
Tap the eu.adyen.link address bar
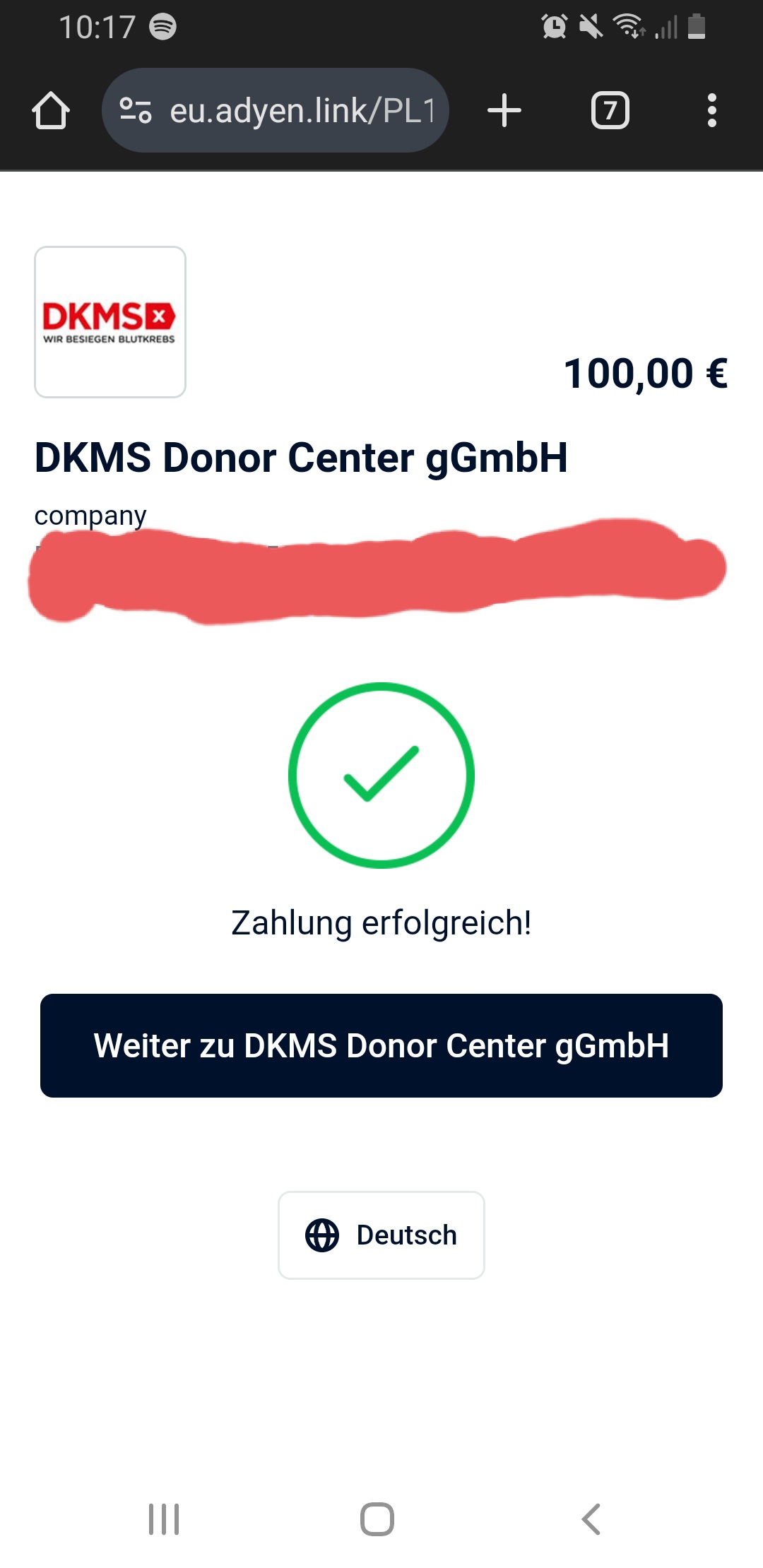[x=301, y=111]
